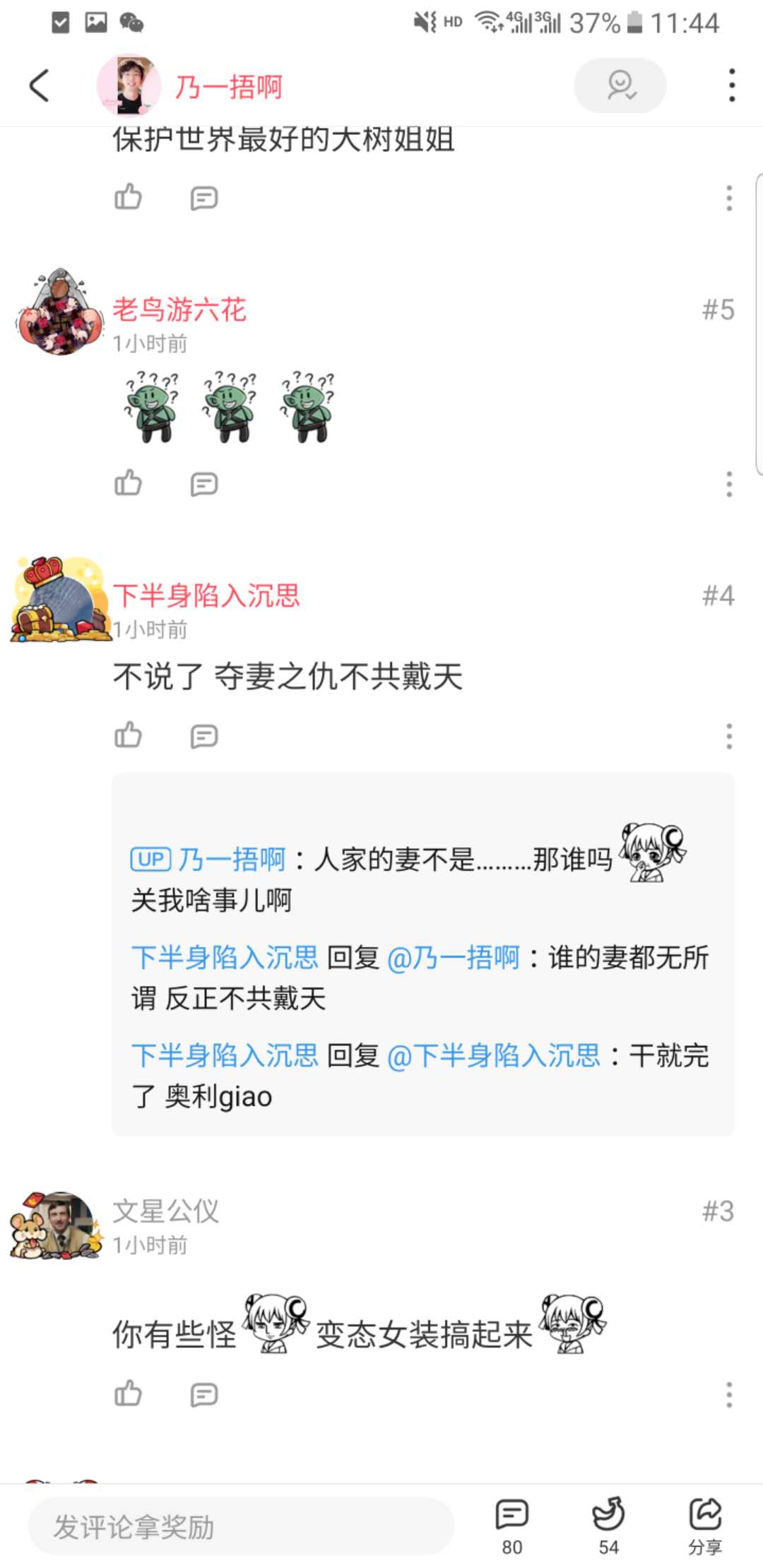The height and width of the screenshot is (1568, 763).
Task: Open the top-right overflow menu
Action: pos(731,85)
